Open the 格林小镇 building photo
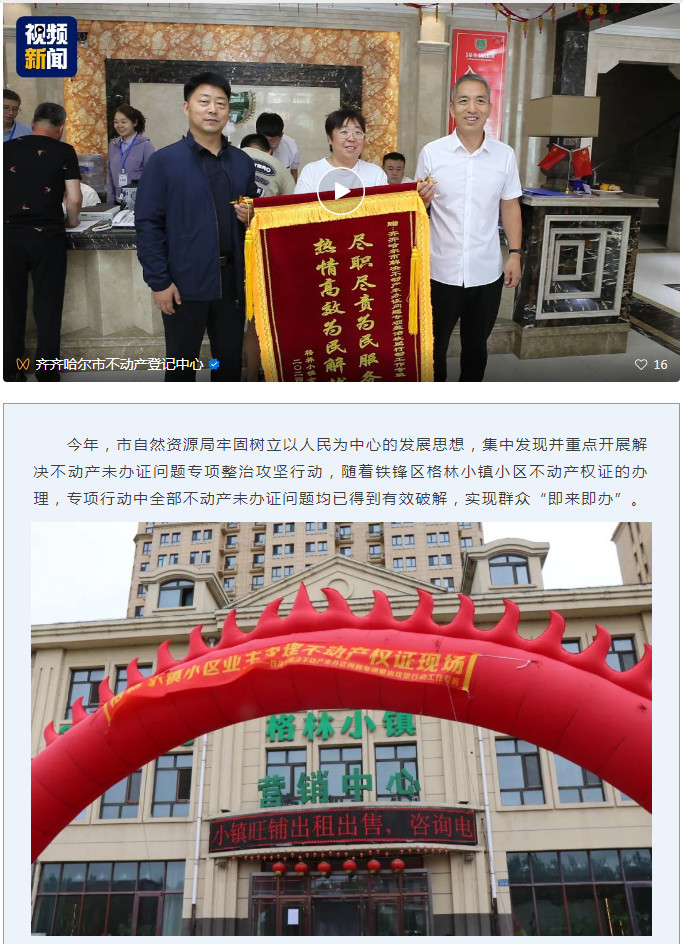The height and width of the screenshot is (944, 683). coord(341,728)
